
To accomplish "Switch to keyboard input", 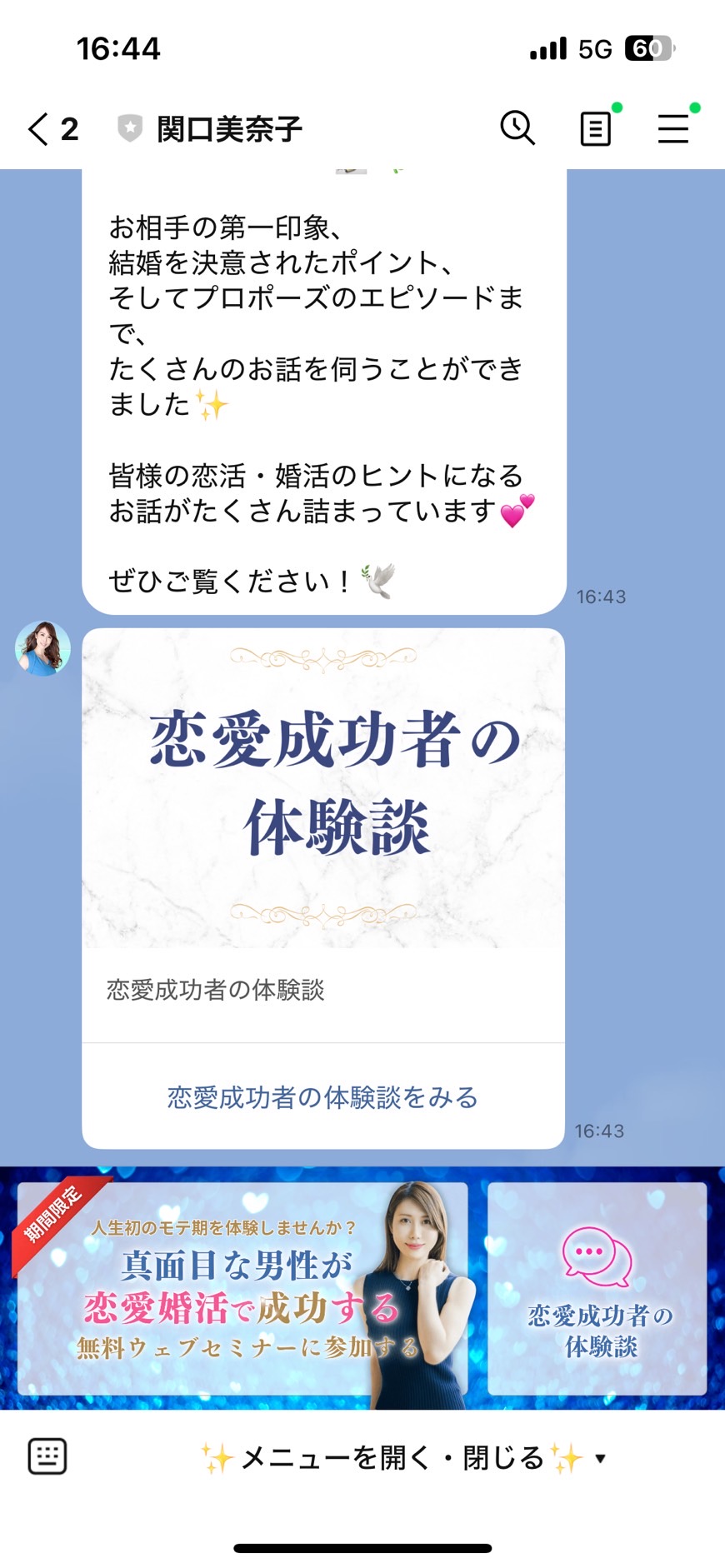I will tap(47, 1456).
